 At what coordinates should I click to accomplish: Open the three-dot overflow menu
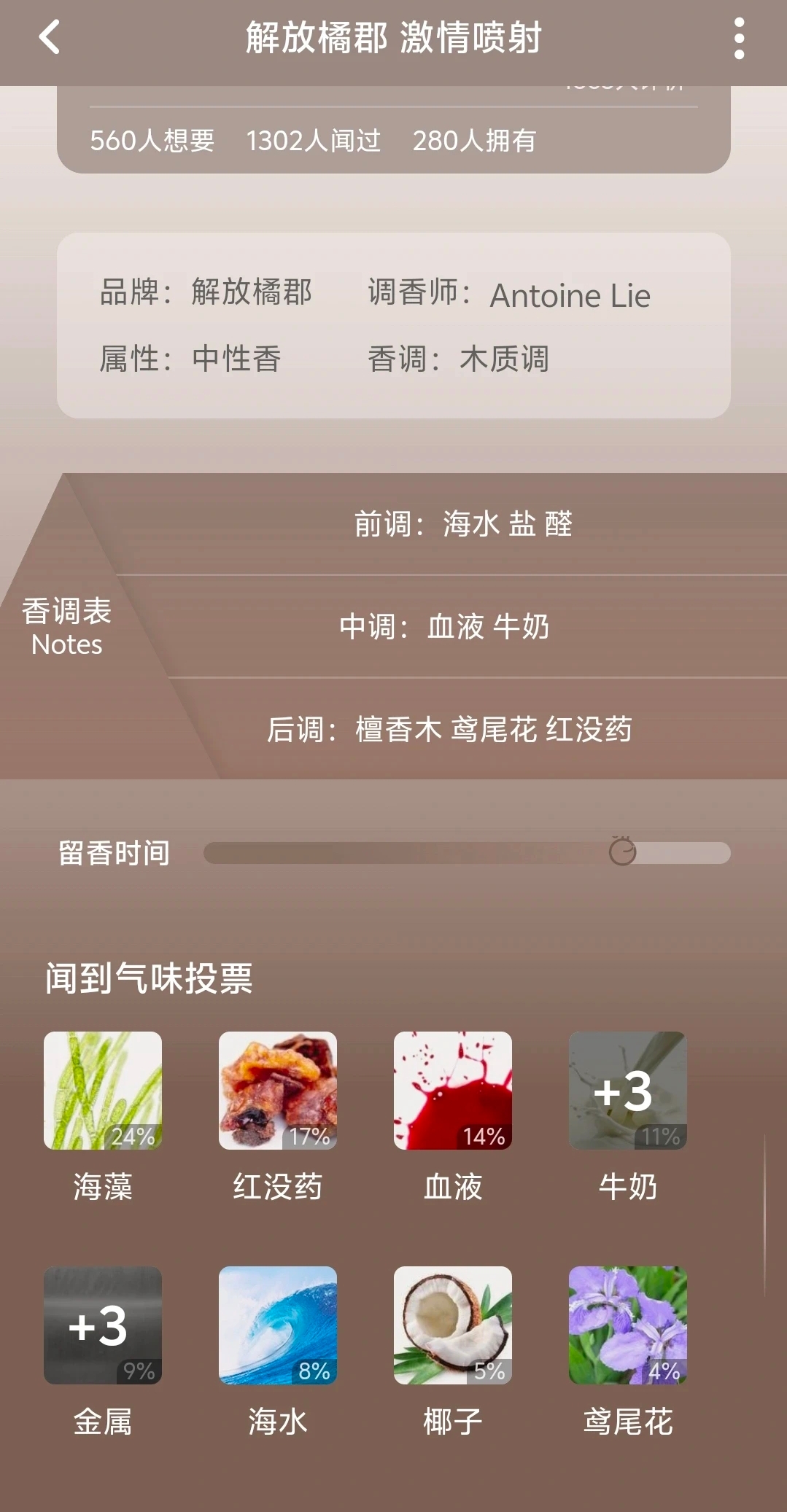739,39
